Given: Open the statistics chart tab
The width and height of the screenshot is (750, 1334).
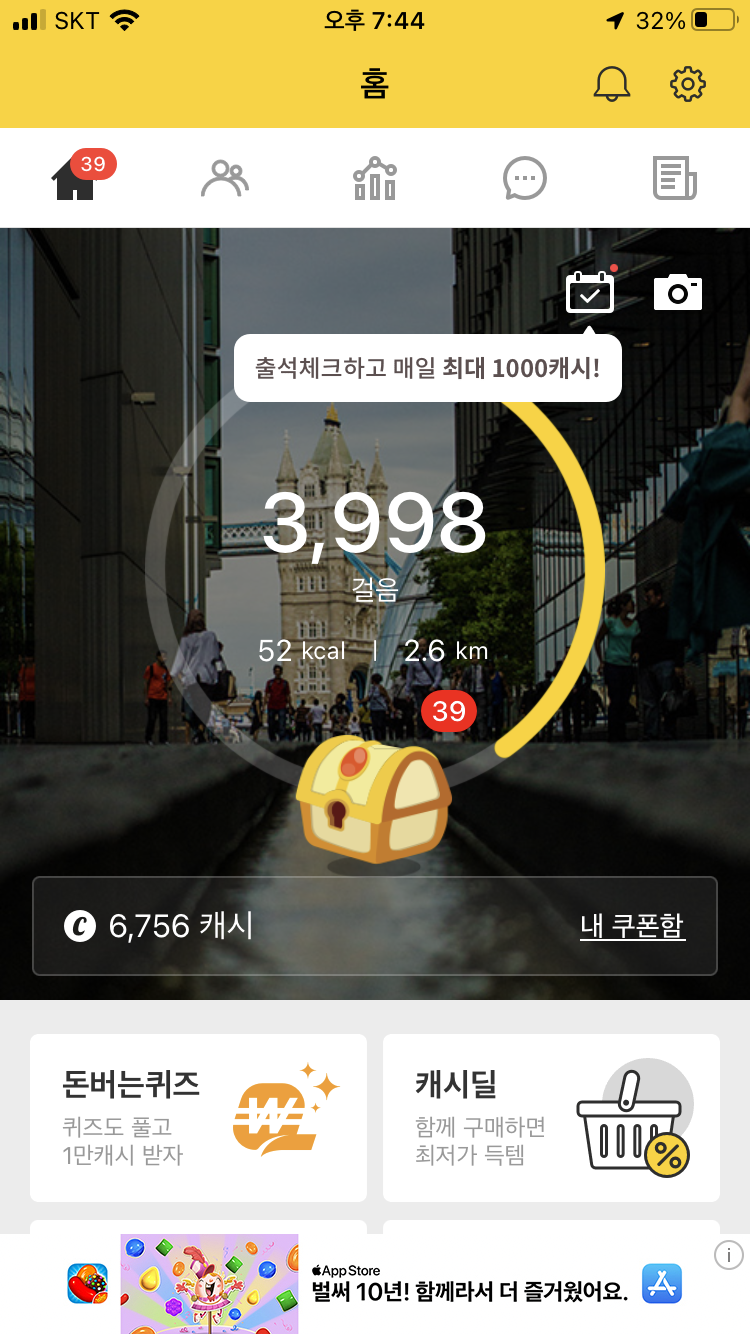Looking at the screenshot, I should pyautogui.click(x=375, y=180).
